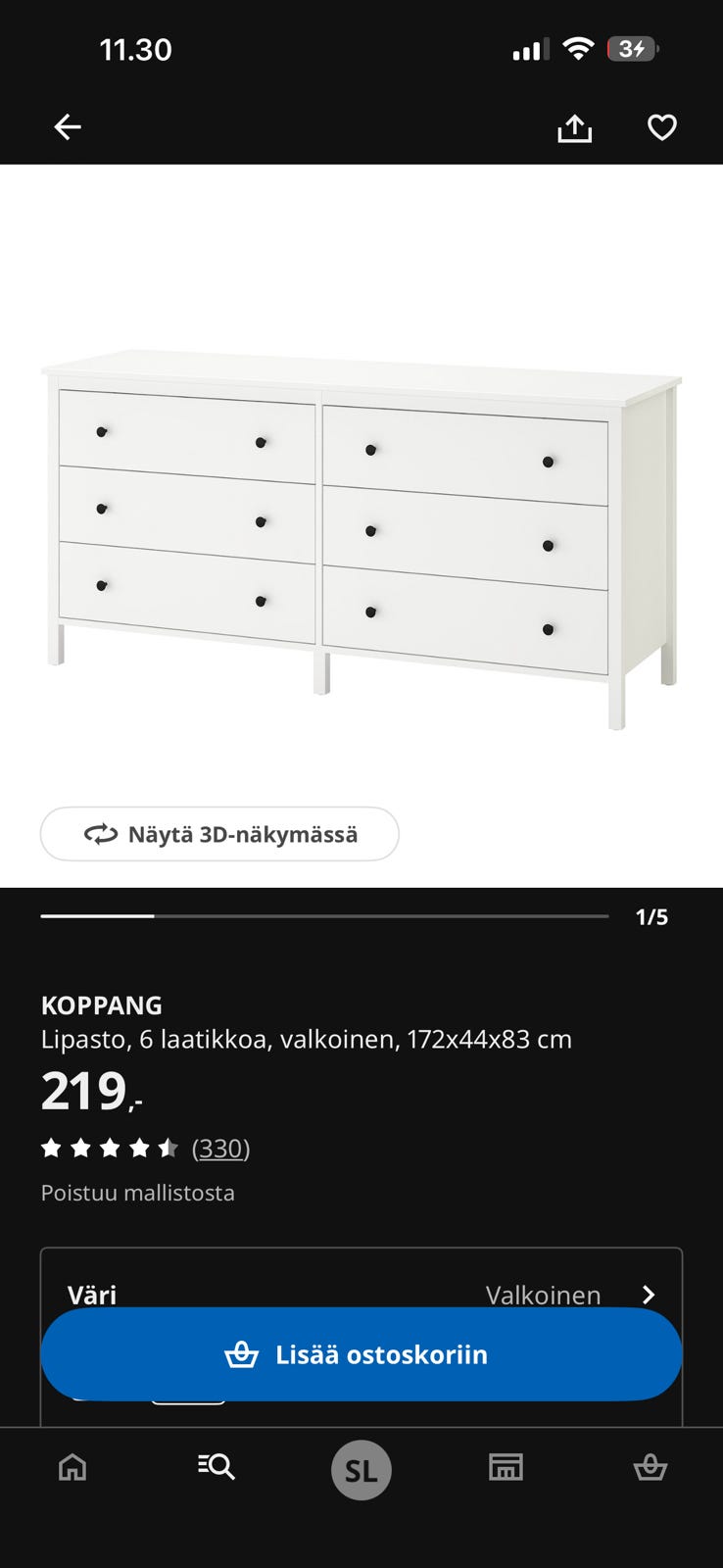Select the search tab in the navigation bar
Viewport: 723px width, 1568px height.
(217, 1467)
